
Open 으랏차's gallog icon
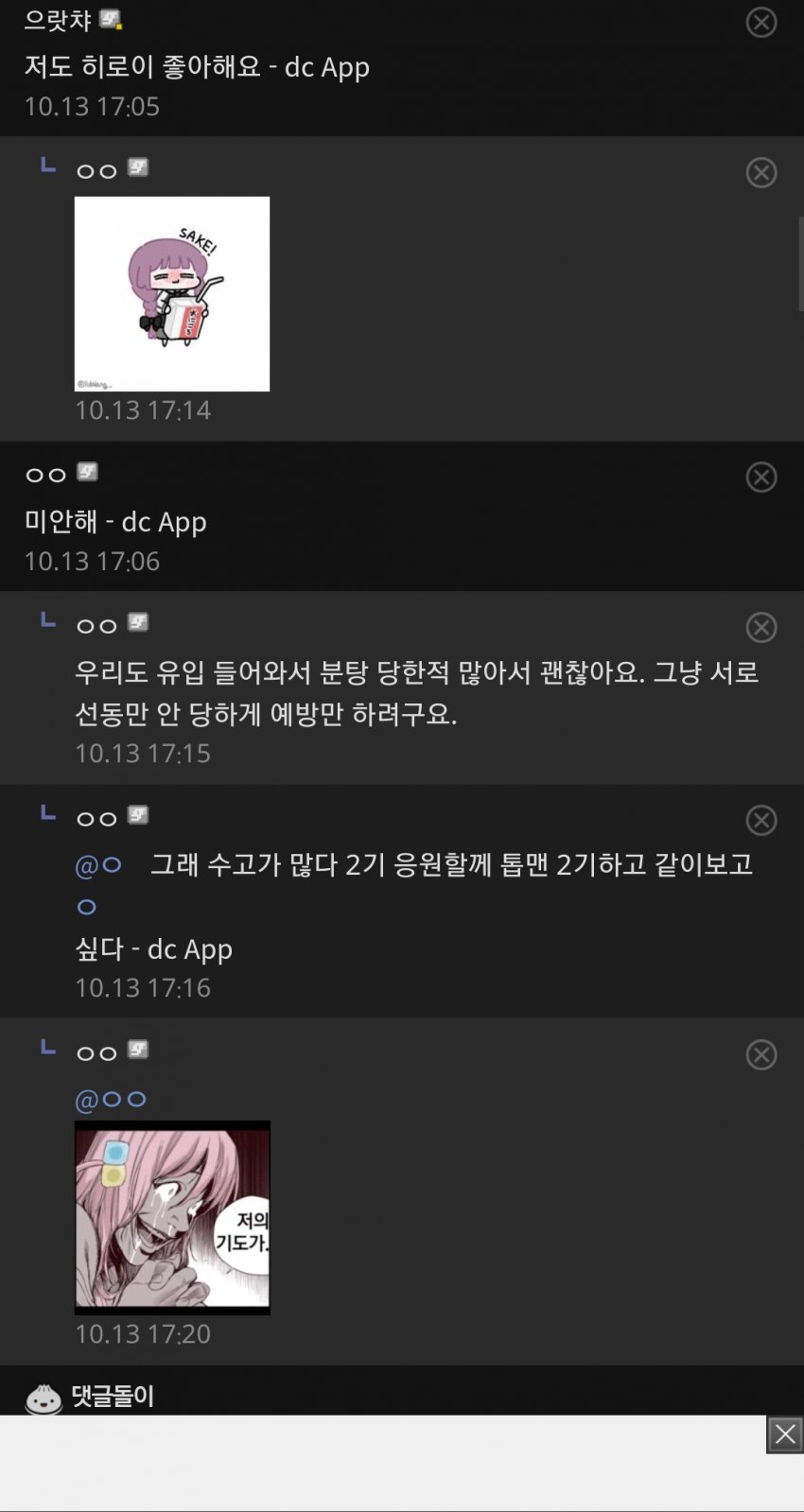click(112, 19)
